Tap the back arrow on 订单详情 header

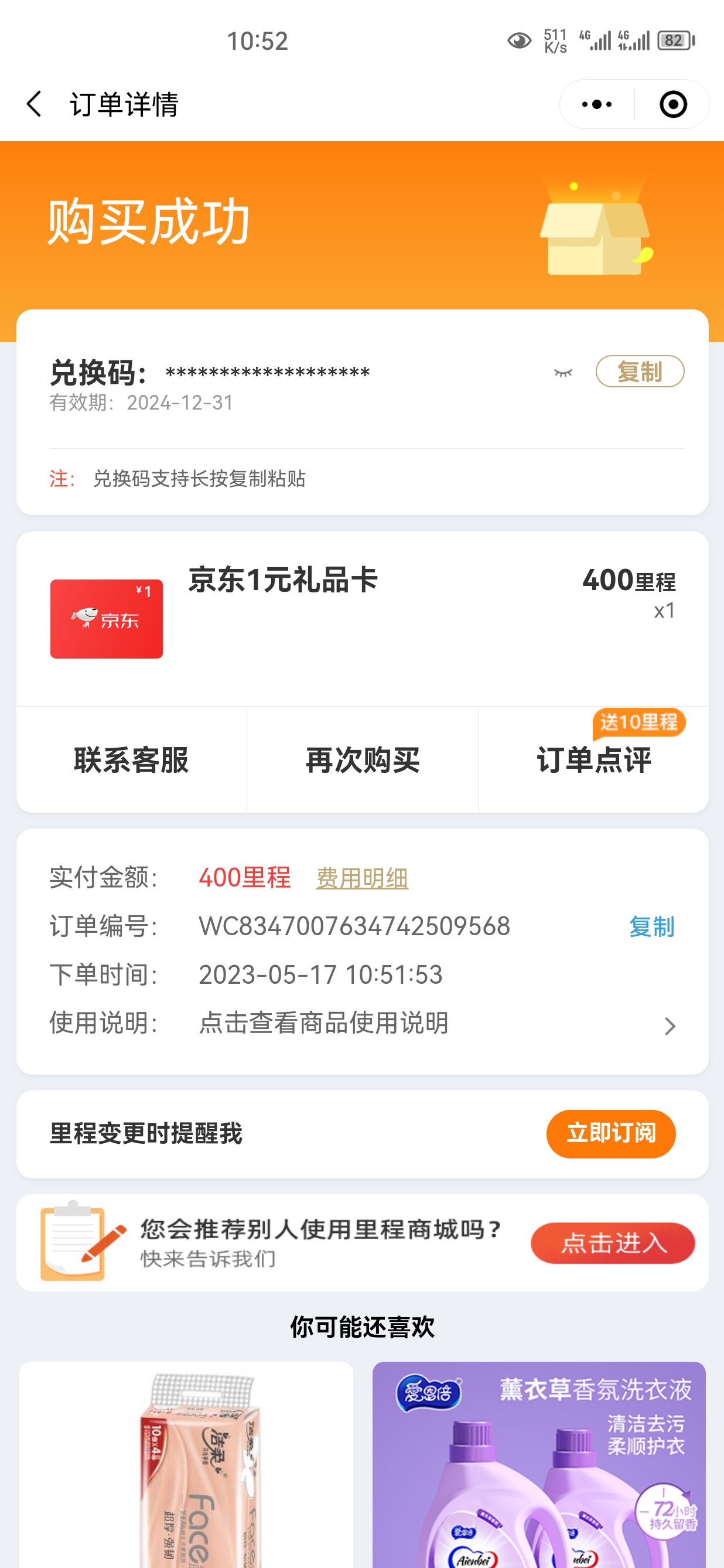tap(33, 104)
